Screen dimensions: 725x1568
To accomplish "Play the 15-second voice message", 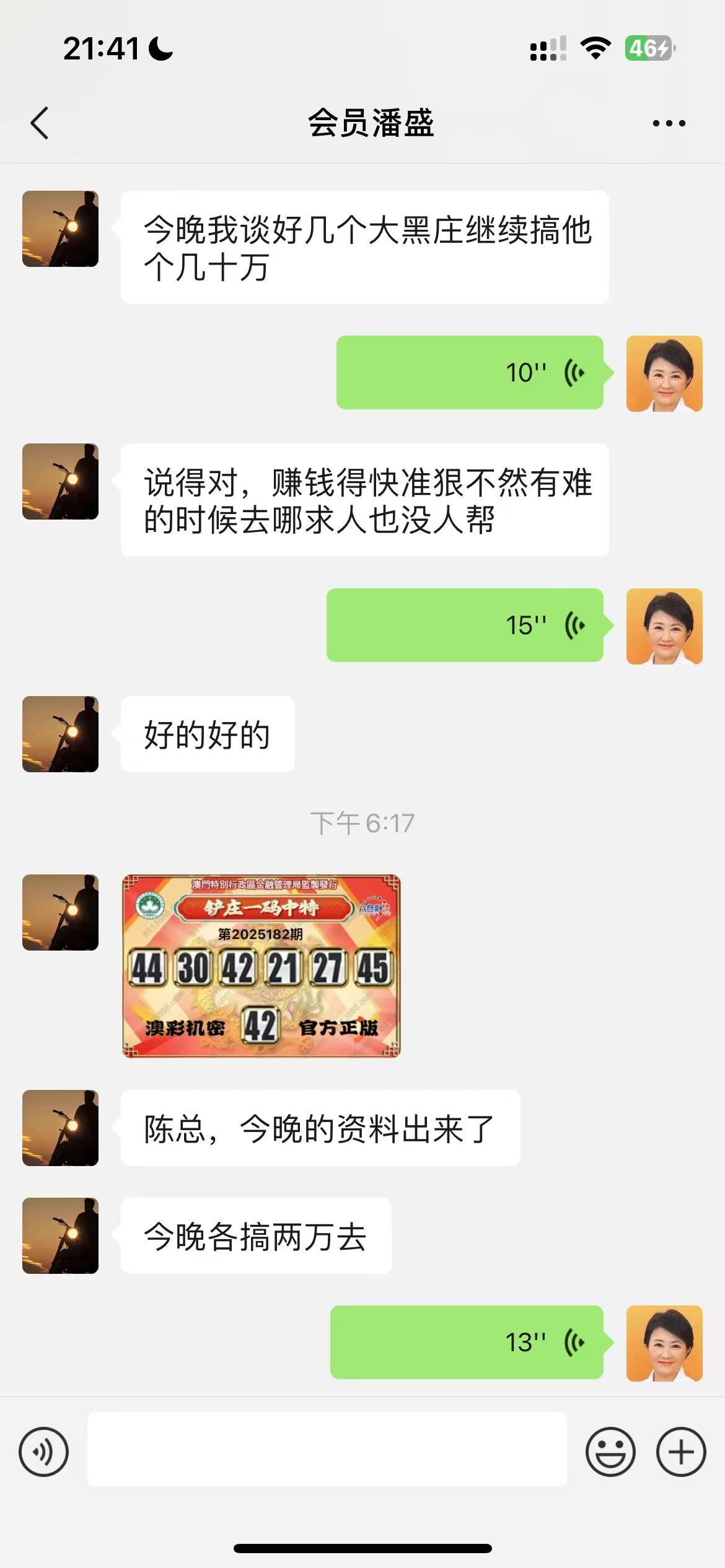I will click(x=464, y=625).
